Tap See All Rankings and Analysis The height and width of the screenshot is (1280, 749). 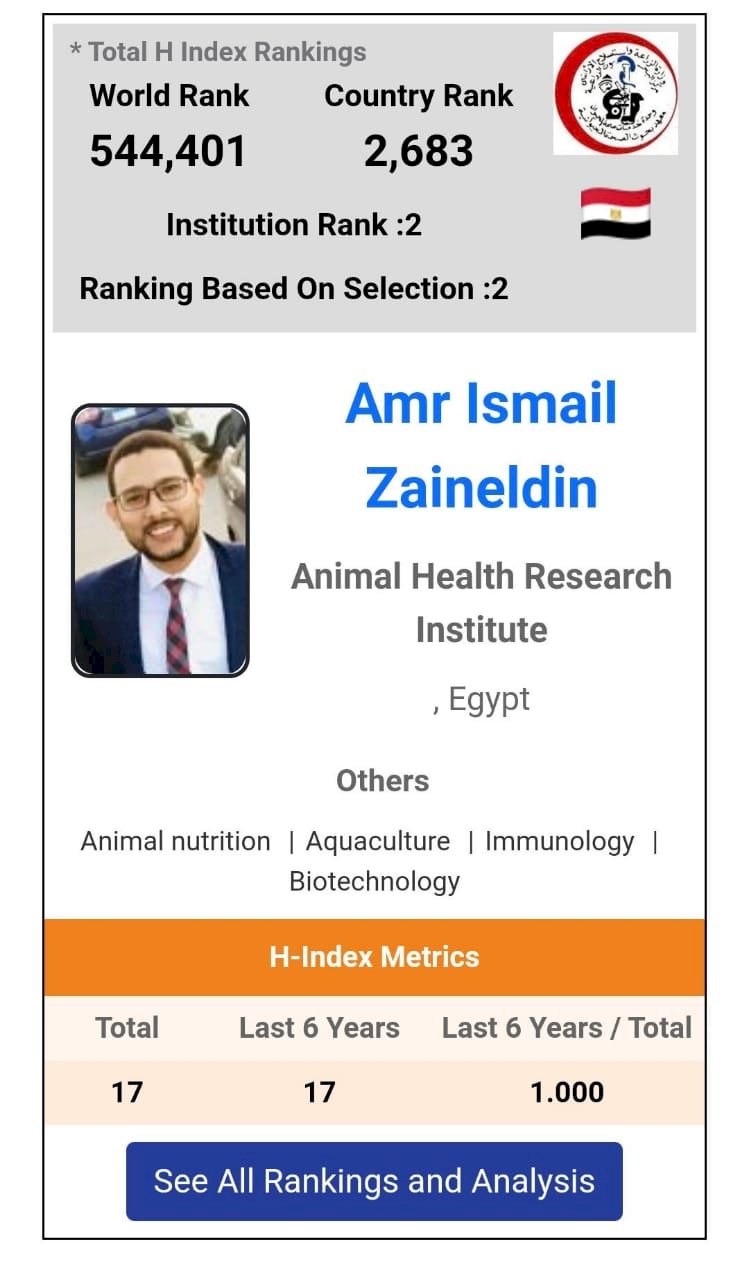click(374, 1181)
